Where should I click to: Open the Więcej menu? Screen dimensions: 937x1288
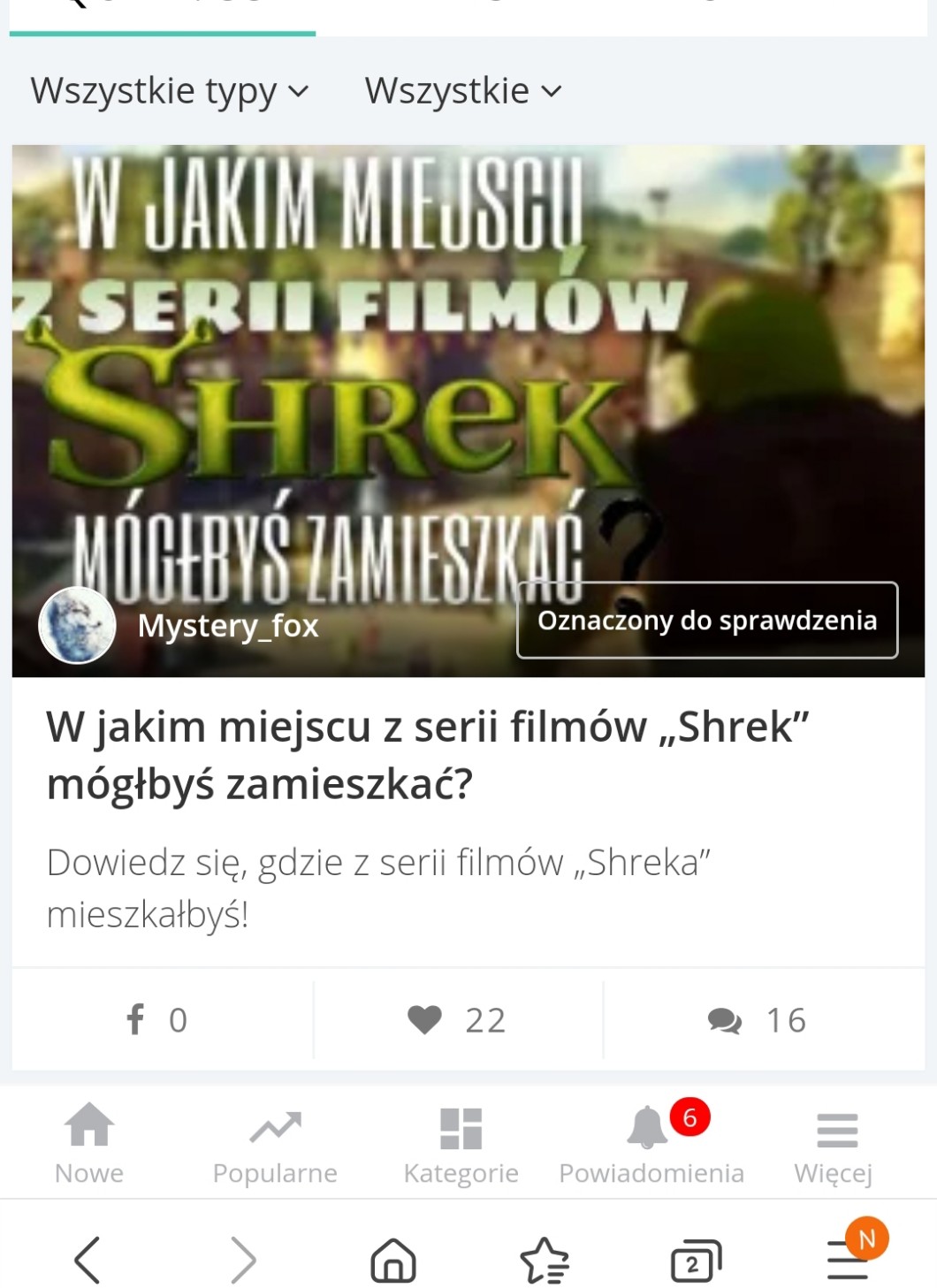pyautogui.click(x=834, y=1143)
